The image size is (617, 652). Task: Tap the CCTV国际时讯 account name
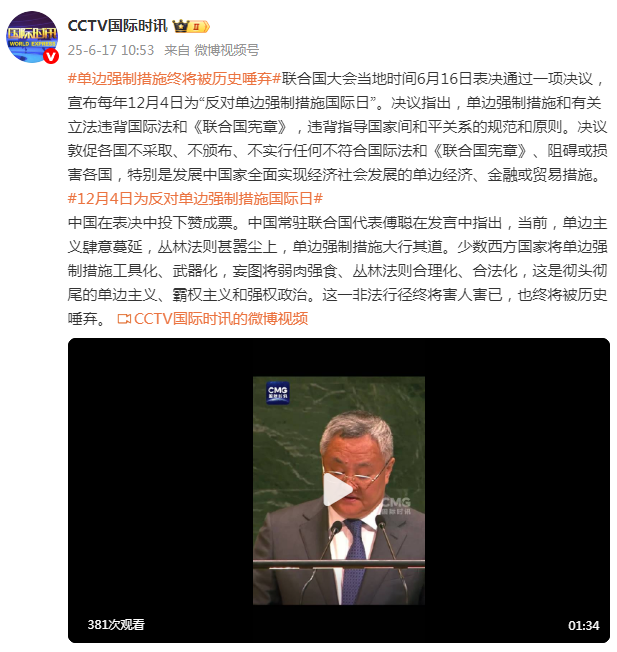(x=117, y=25)
